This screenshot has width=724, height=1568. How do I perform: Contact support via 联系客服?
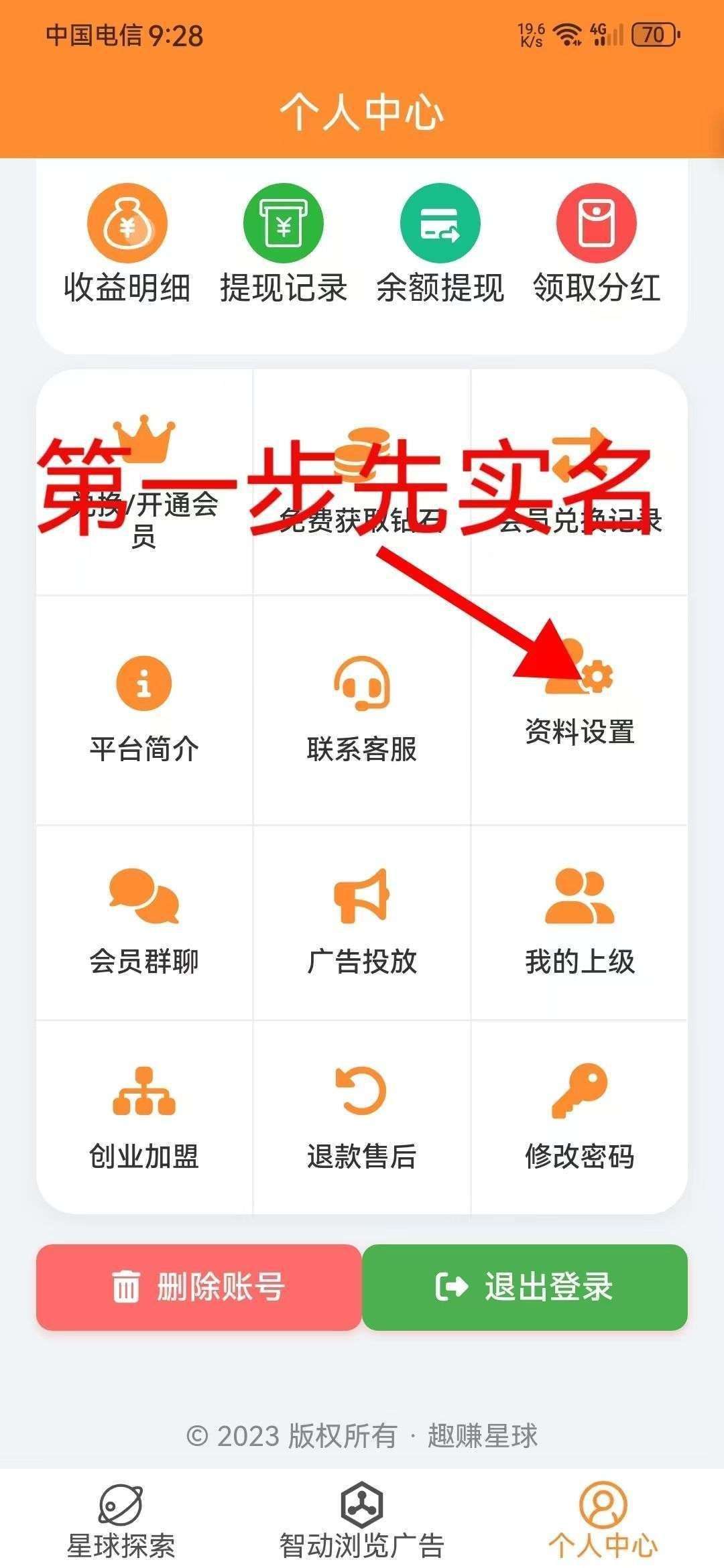(x=362, y=710)
